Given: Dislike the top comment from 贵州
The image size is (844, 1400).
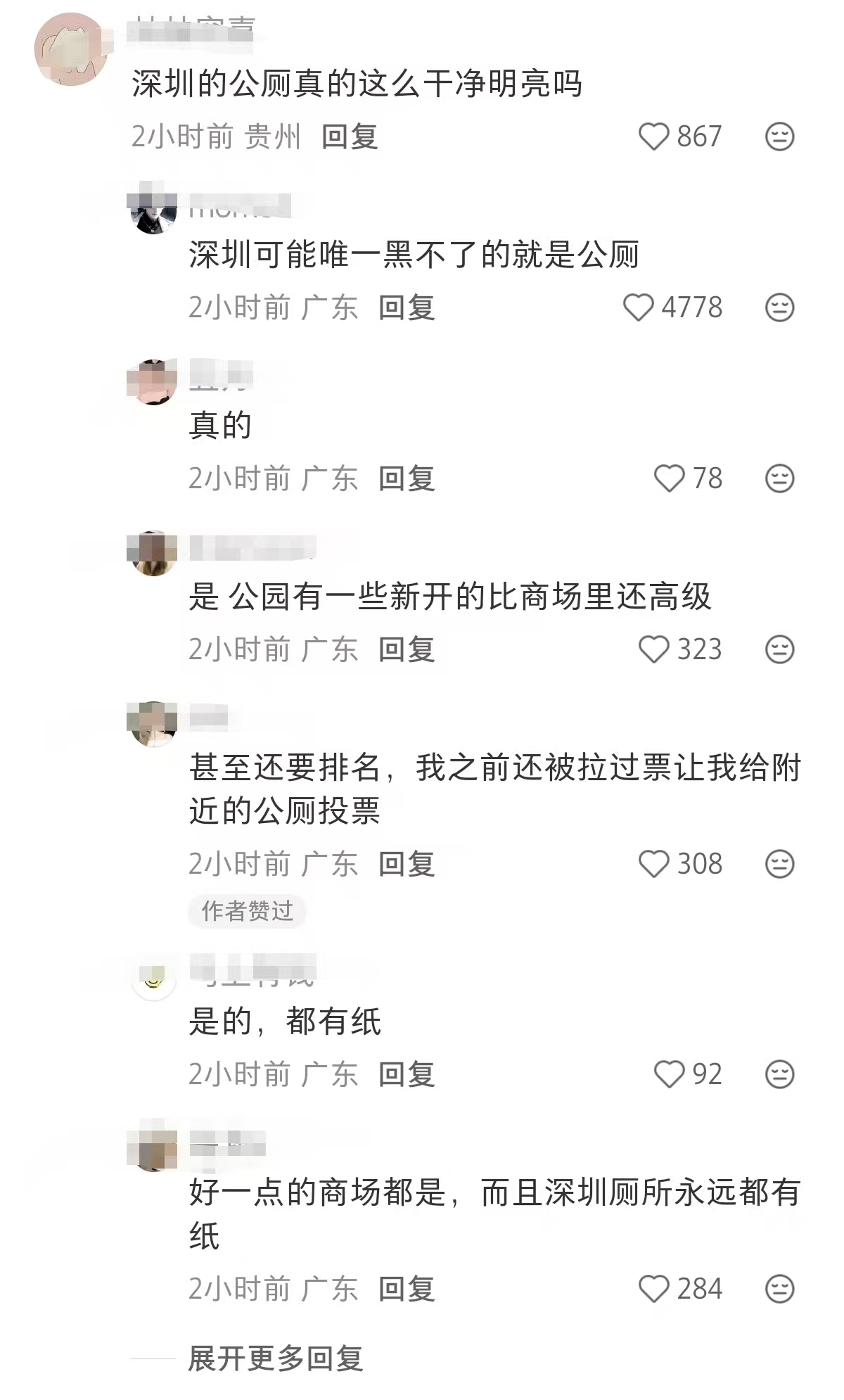Looking at the screenshot, I should coord(779,136).
